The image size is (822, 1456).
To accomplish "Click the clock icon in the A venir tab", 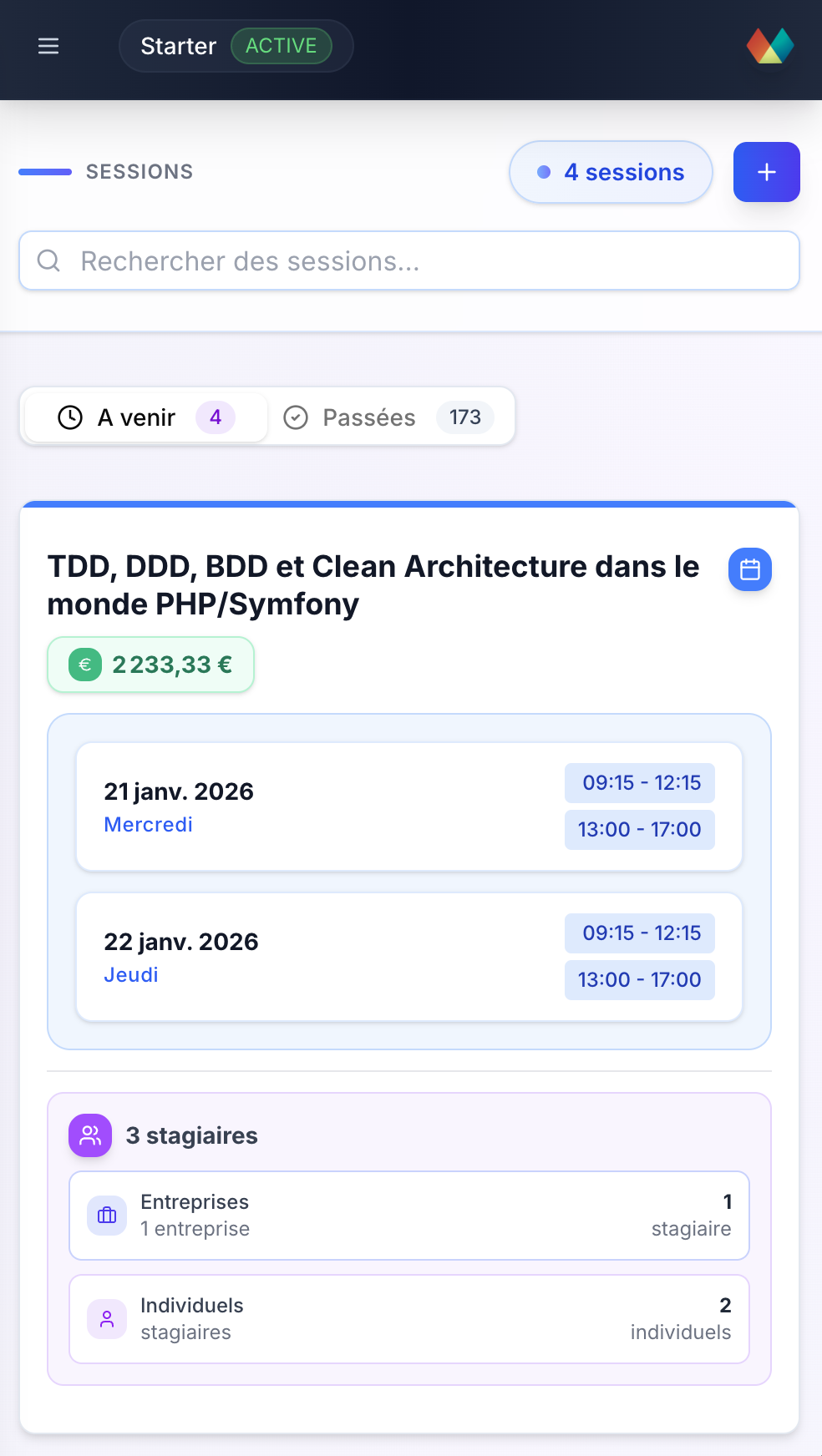I will 70,417.
